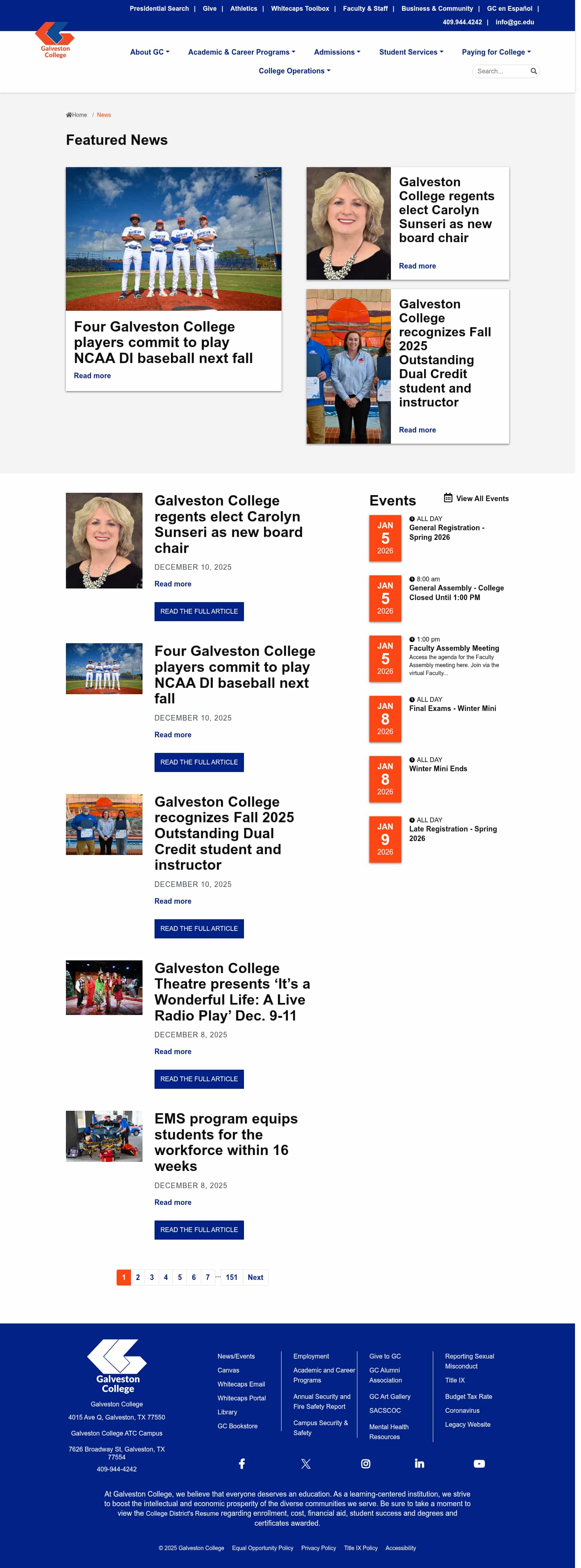Screen dimensions: 581x1568
Task: Expand Academic & Career Programs menu
Action: pos(241,52)
